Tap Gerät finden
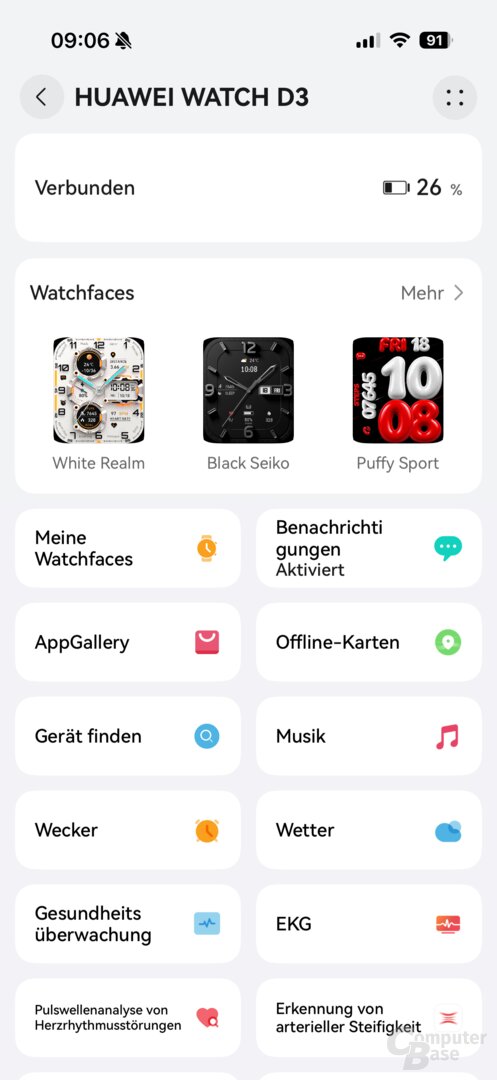This screenshot has width=497, height=1080. [x=128, y=736]
